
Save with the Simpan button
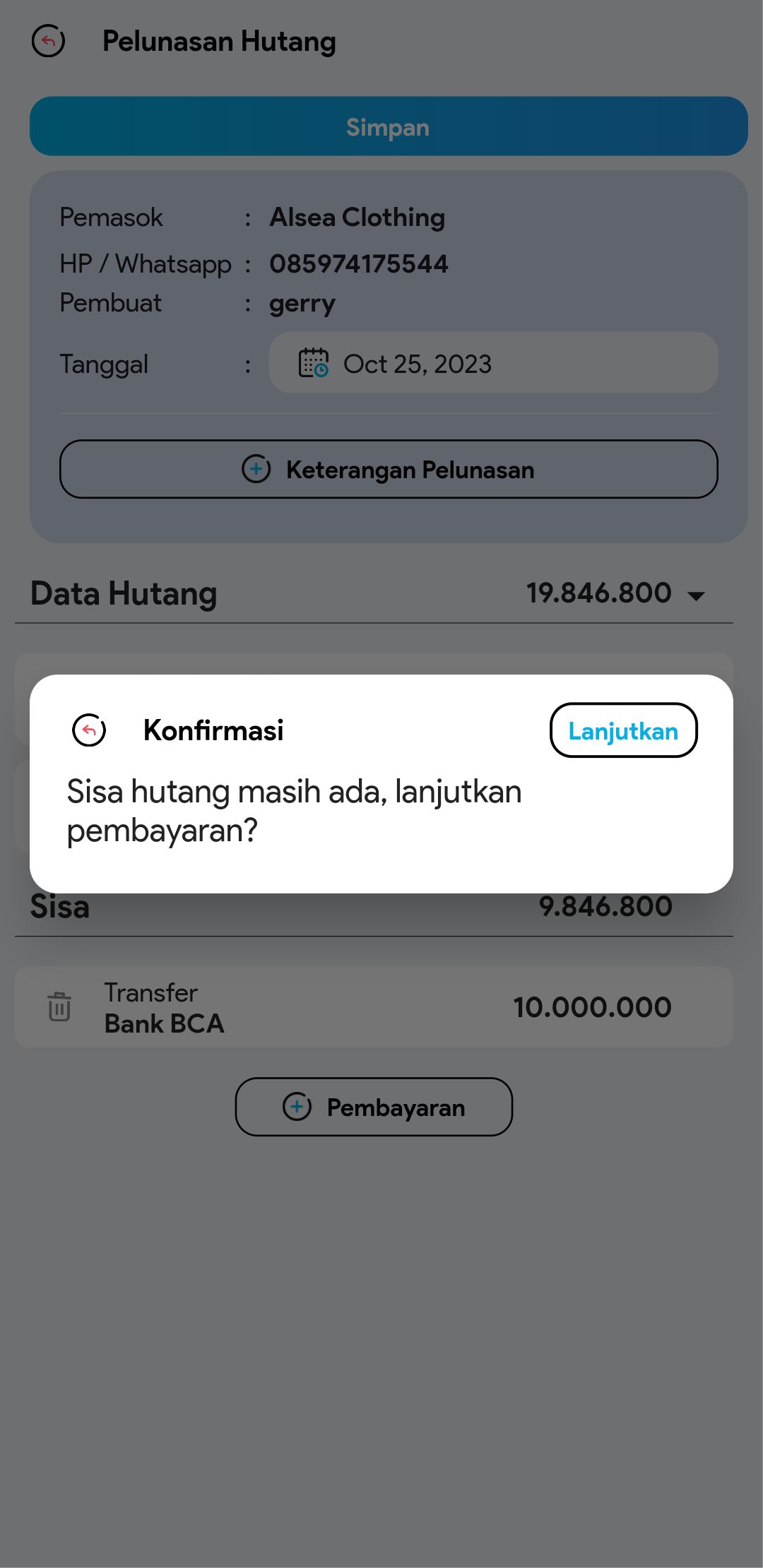point(388,126)
